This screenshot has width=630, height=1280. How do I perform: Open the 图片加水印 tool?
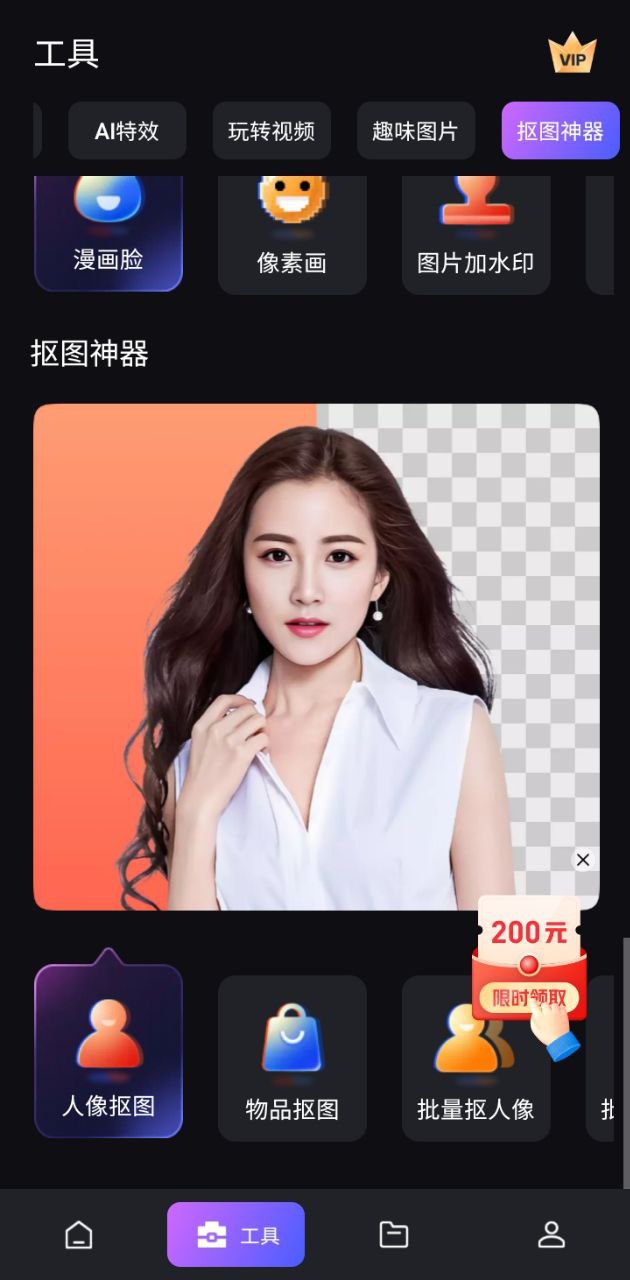click(476, 235)
